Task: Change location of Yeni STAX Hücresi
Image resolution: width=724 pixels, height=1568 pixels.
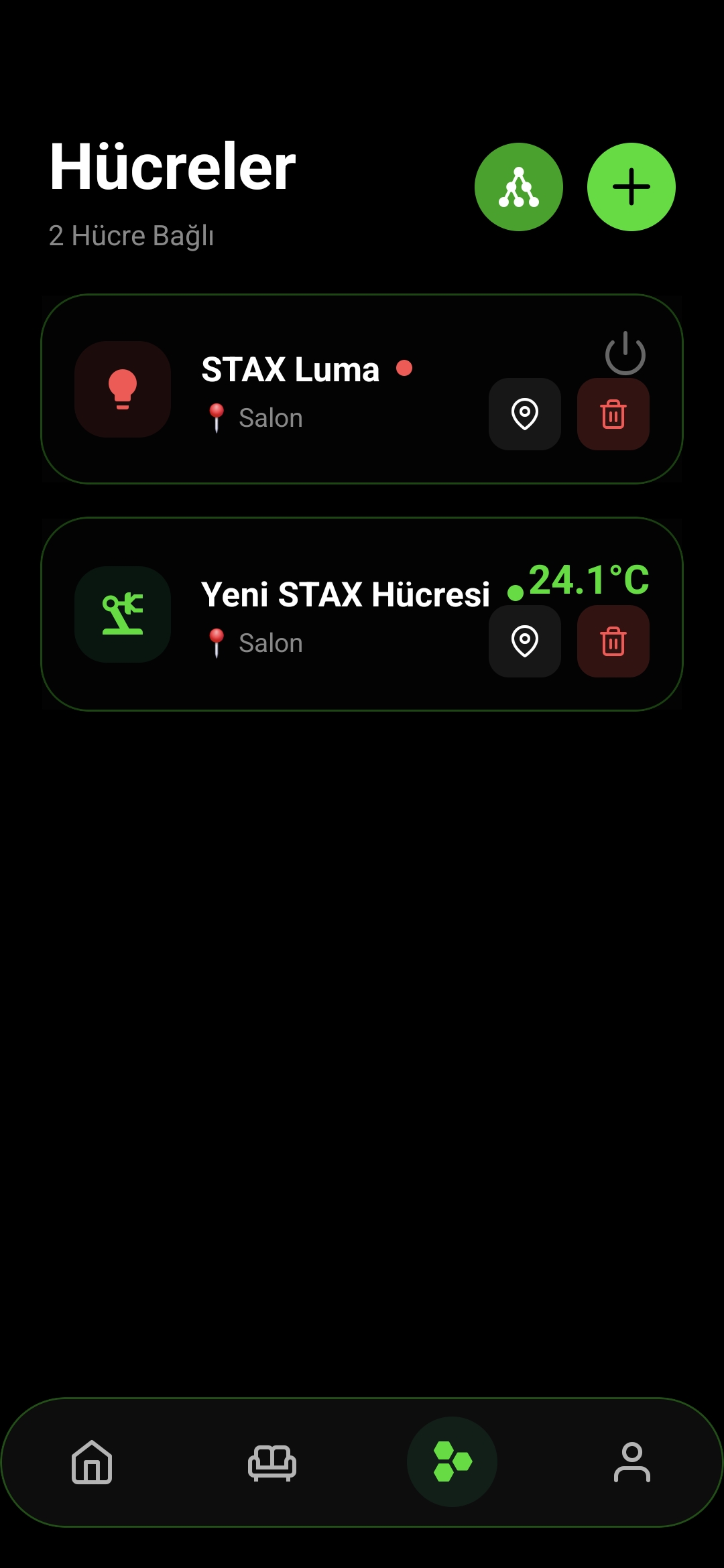Action: click(x=524, y=641)
